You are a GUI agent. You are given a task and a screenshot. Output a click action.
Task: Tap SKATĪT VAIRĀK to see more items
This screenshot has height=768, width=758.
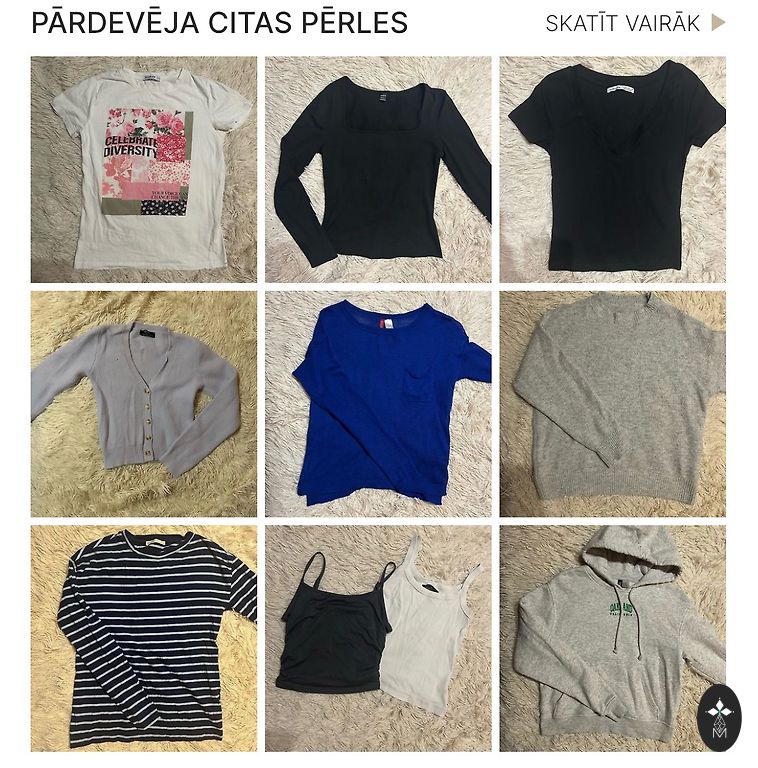tap(634, 23)
